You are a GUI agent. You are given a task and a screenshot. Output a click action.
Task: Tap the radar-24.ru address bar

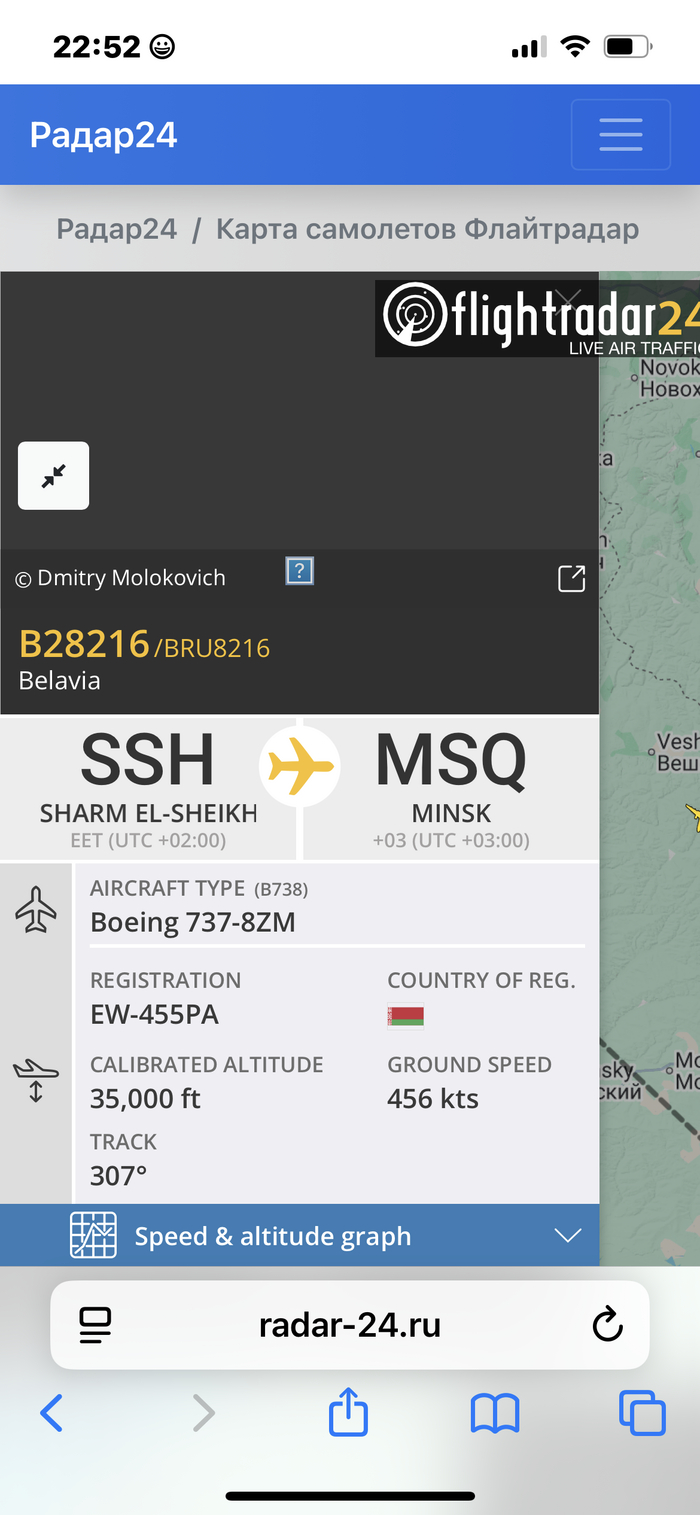tap(349, 1326)
